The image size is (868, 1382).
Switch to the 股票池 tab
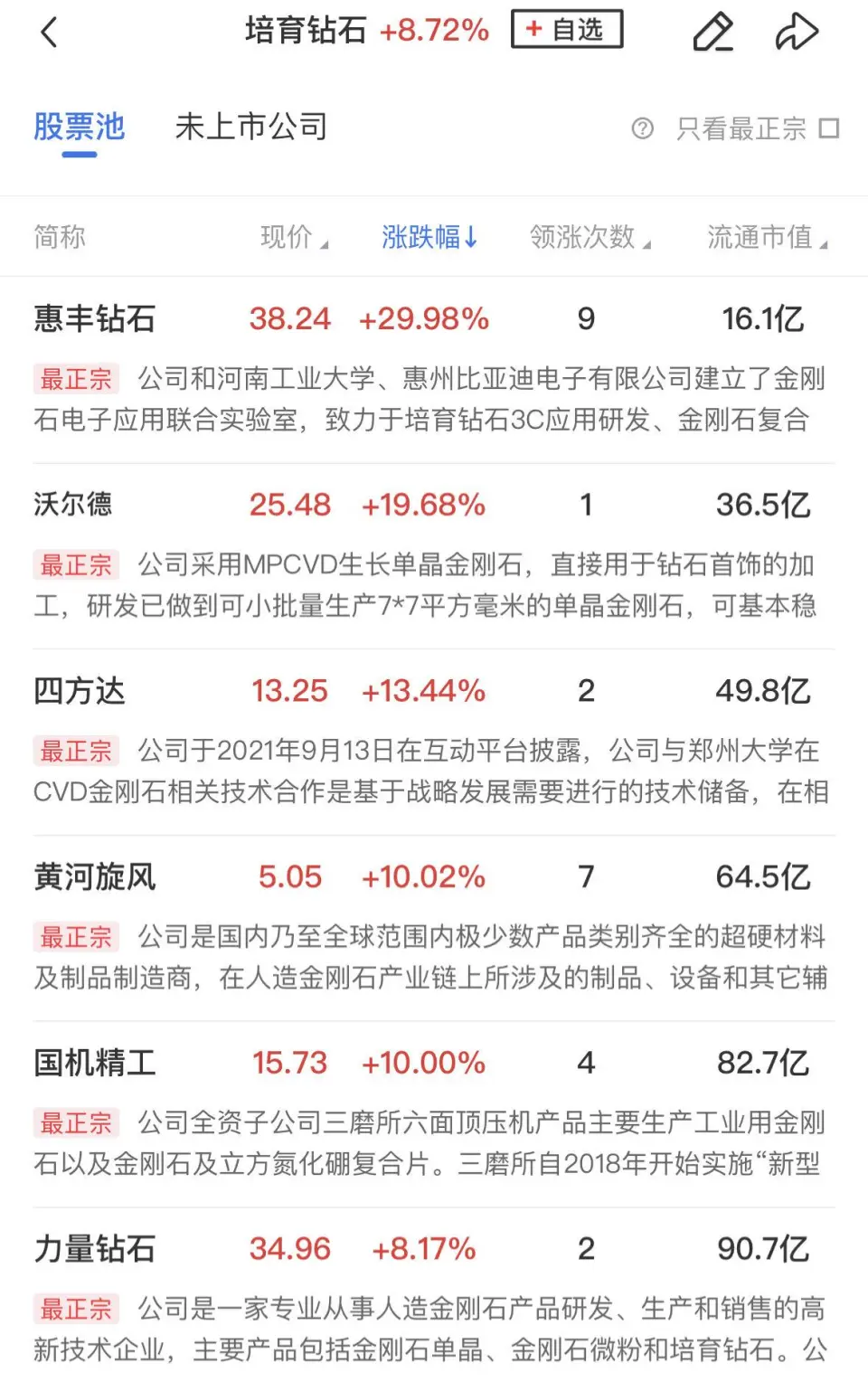[x=80, y=127]
